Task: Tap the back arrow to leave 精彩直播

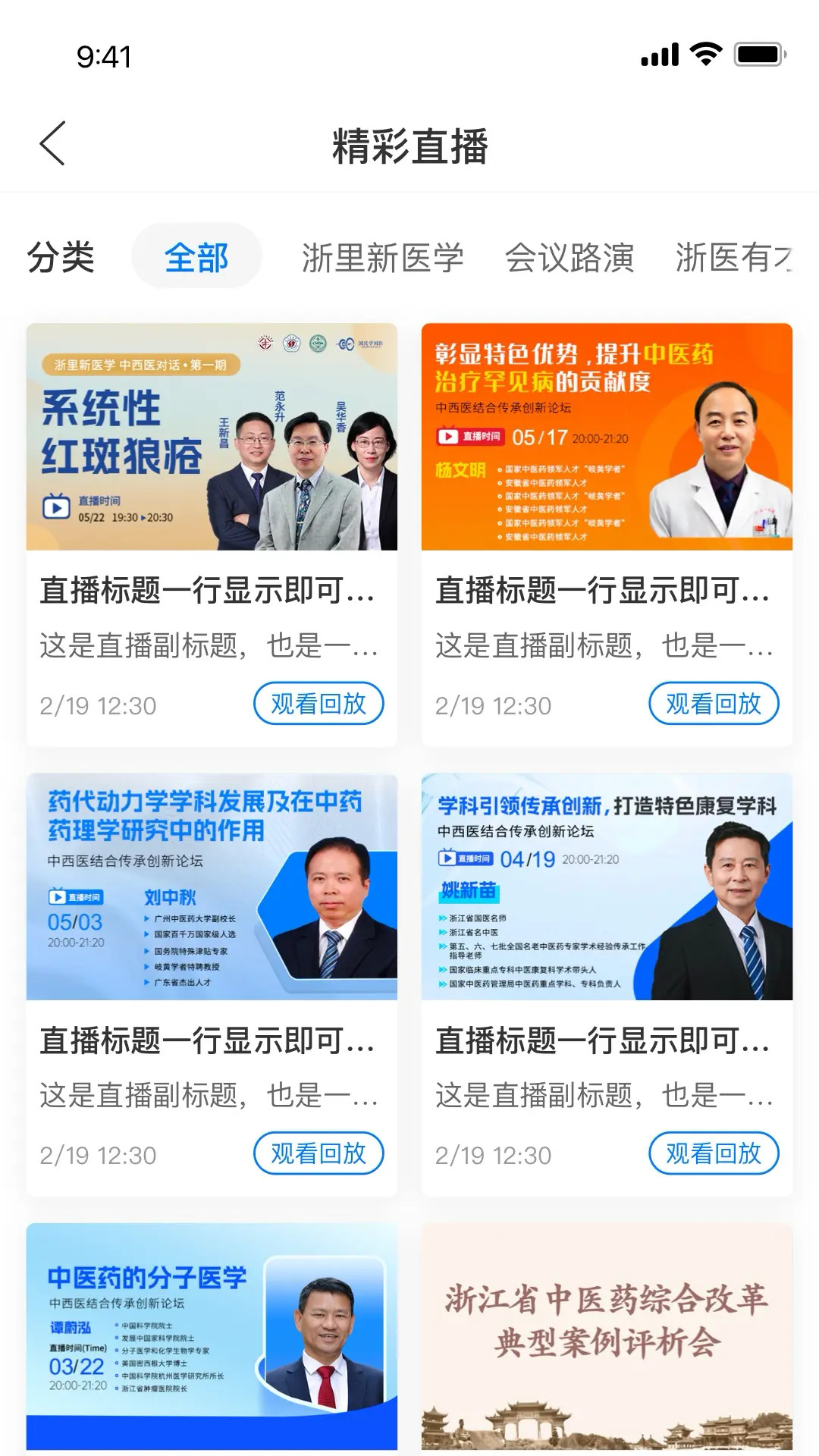Action: pyautogui.click(x=52, y=144)
